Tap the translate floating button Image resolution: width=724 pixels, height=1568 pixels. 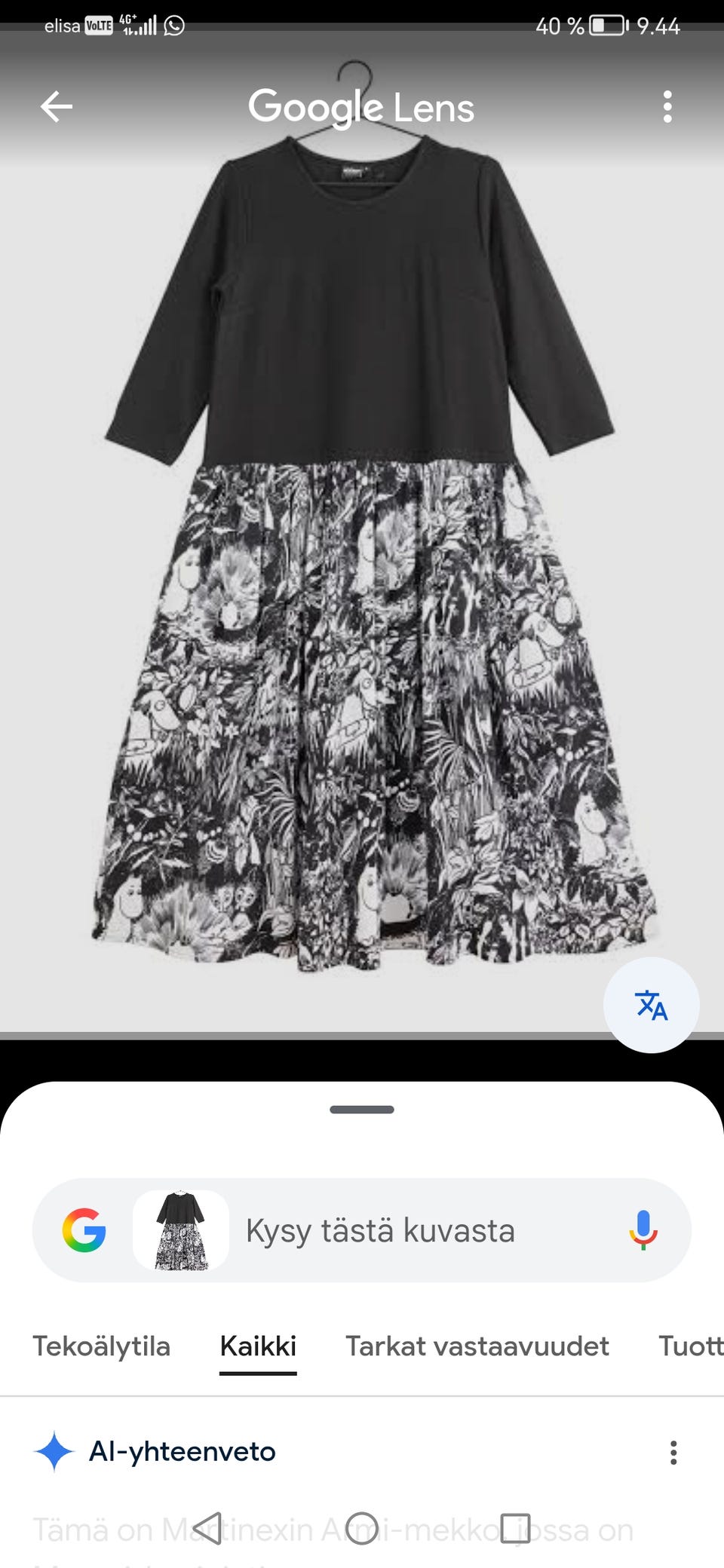tap(651, 1005)
